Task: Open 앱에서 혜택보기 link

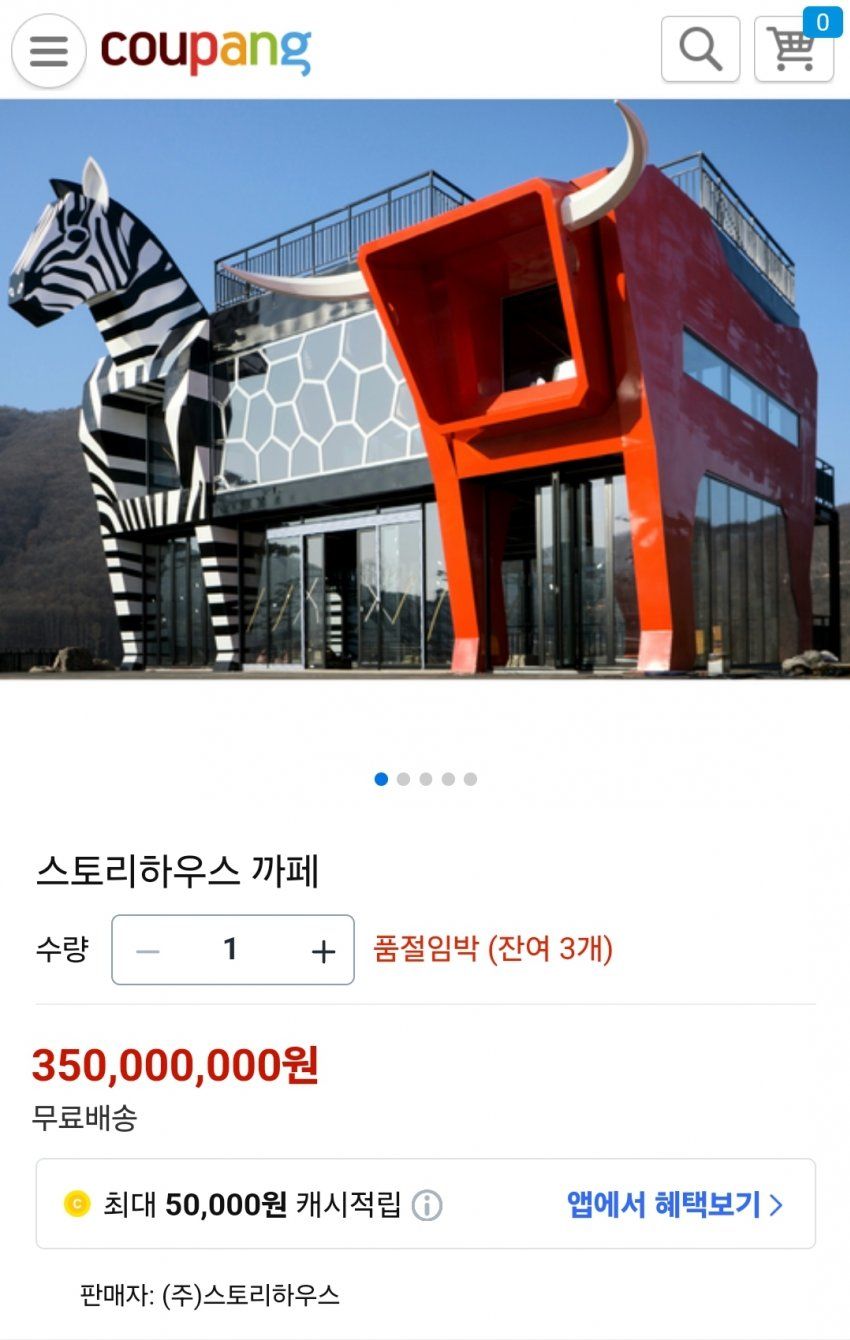Action: tap(674, 1204)
